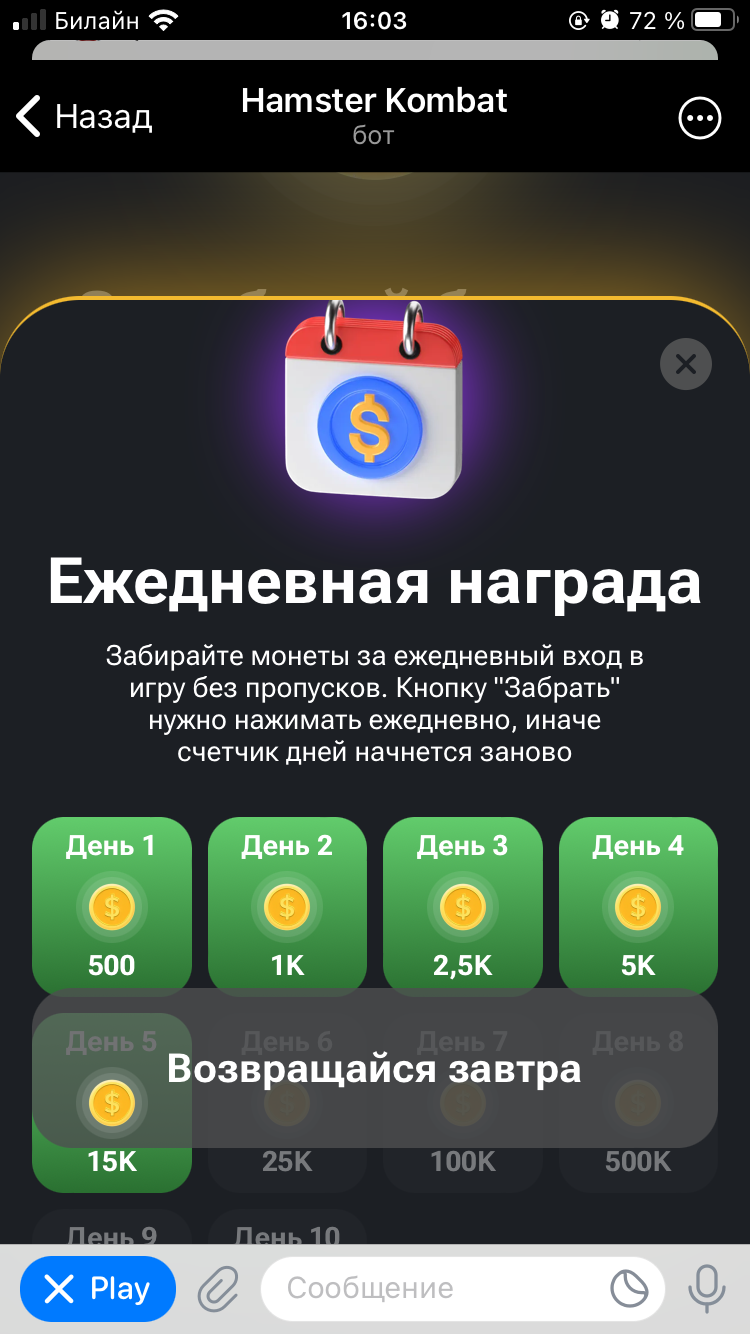Attach a file with the paperclip icon
The width and height of the screenshot is (750, 1334).
click(217, 1289)
